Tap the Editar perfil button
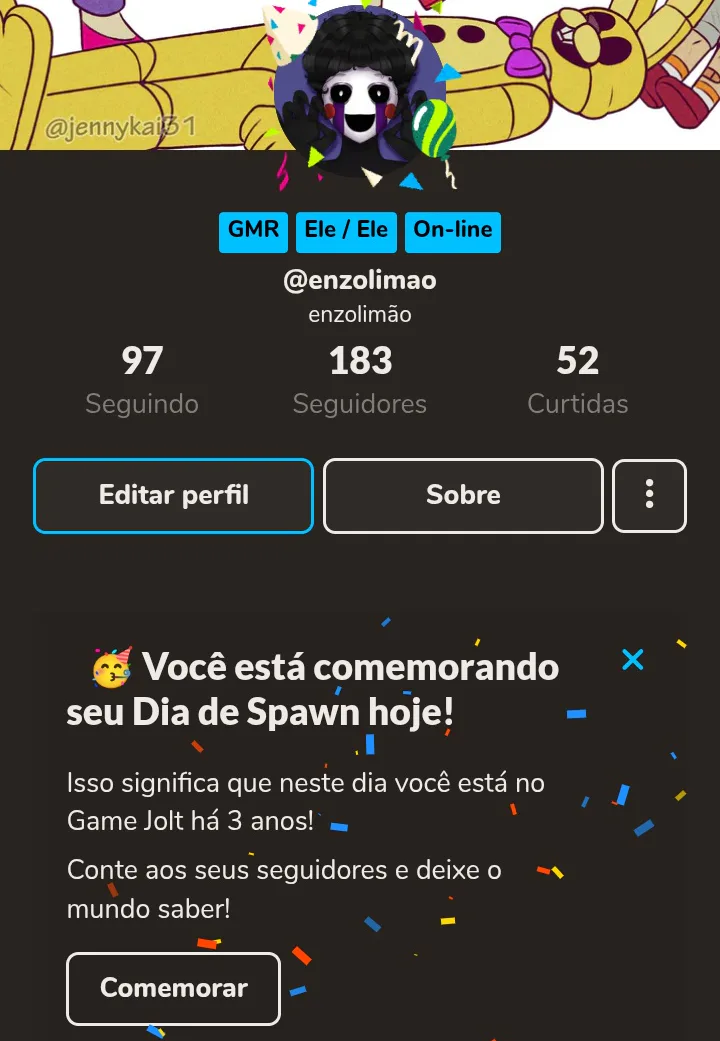 [x=173, y=496]
